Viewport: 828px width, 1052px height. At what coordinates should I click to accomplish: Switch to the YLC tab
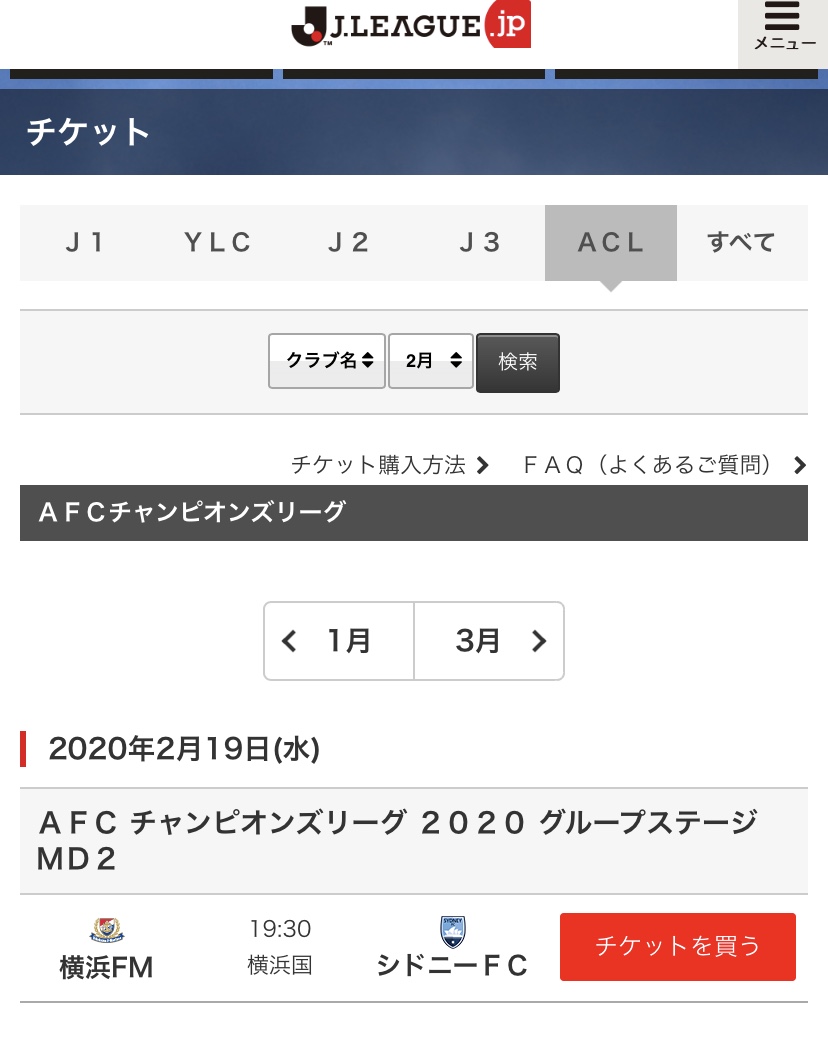pos(217,243)
